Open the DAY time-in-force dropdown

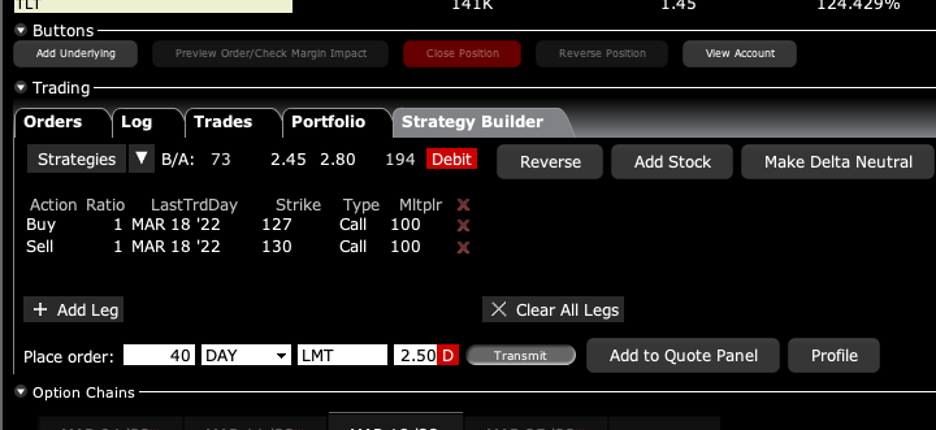(x=246, y=355)
